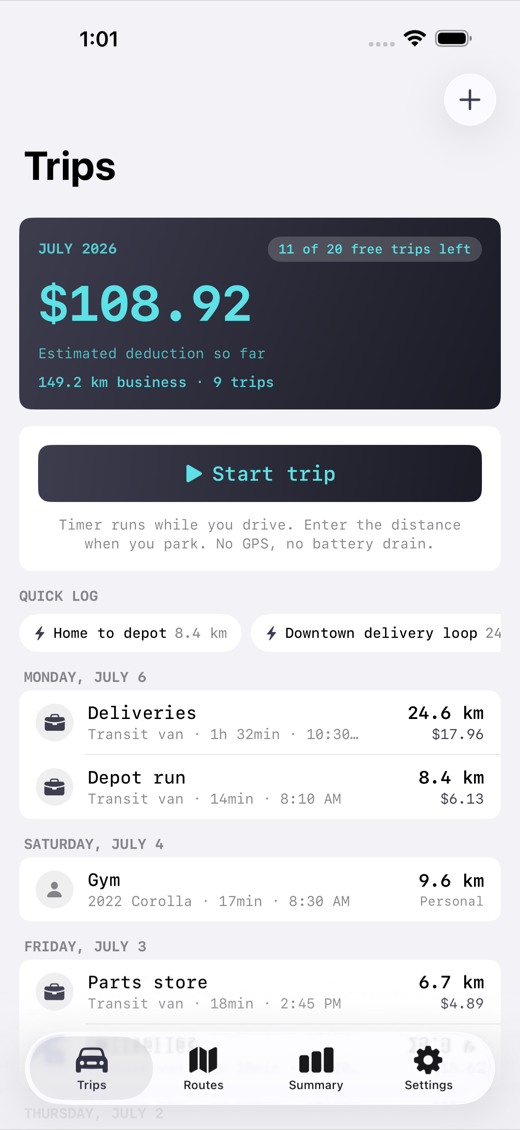Open the Parts store trip
Screen dimensions: 520x1130
[260, 992]
